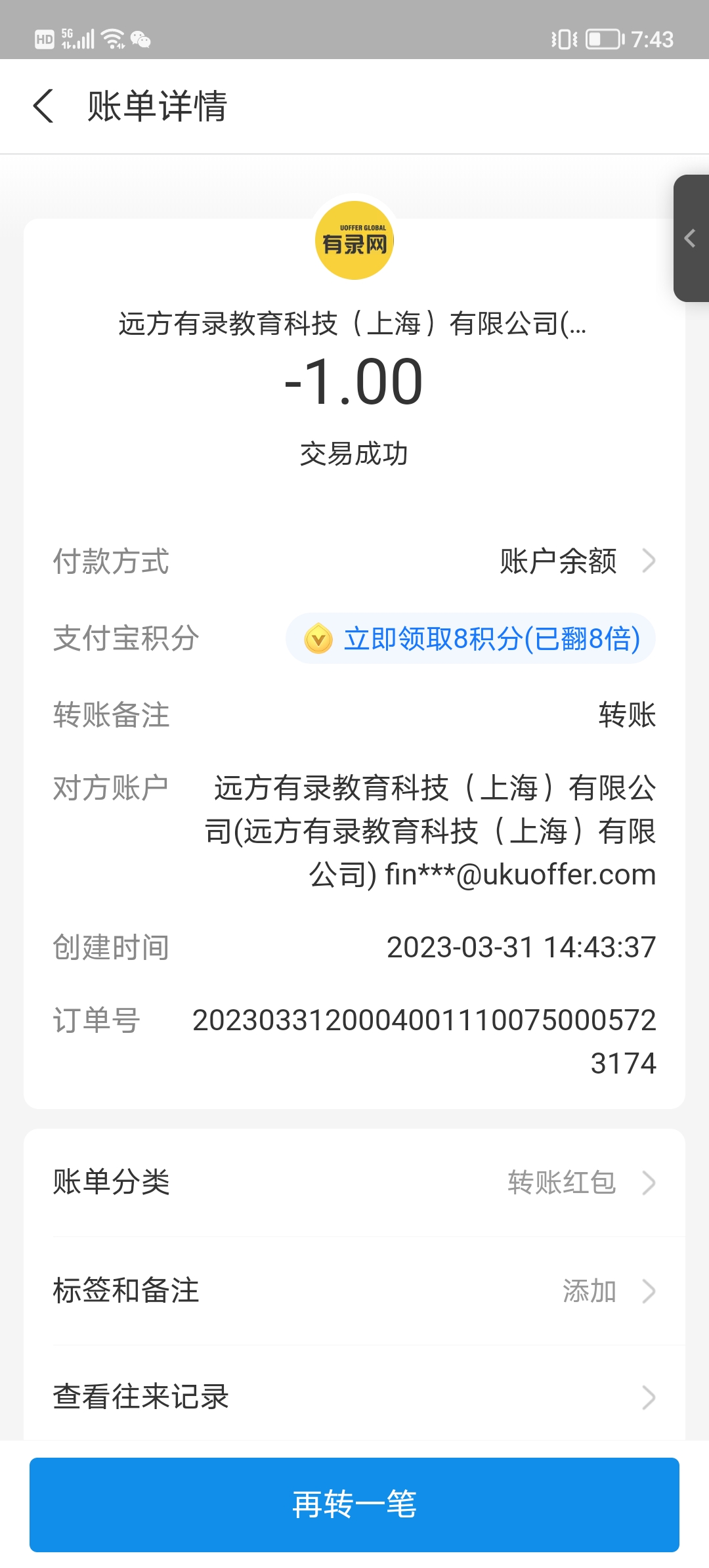Expand the dark side panel handle
The image size is (709, 1568).
click(691, 238)
